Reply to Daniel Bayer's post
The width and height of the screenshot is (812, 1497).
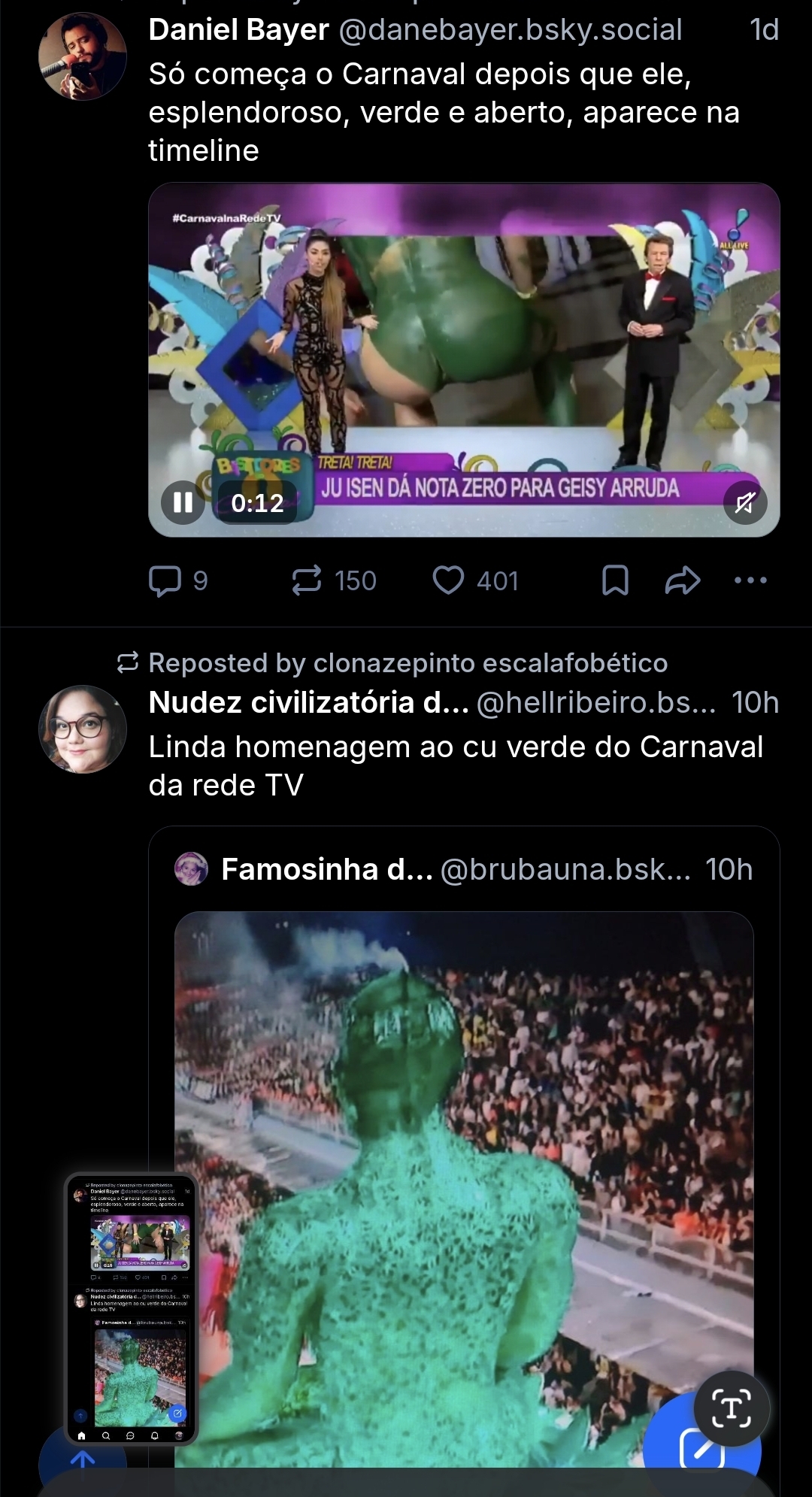tap(165, 580)
